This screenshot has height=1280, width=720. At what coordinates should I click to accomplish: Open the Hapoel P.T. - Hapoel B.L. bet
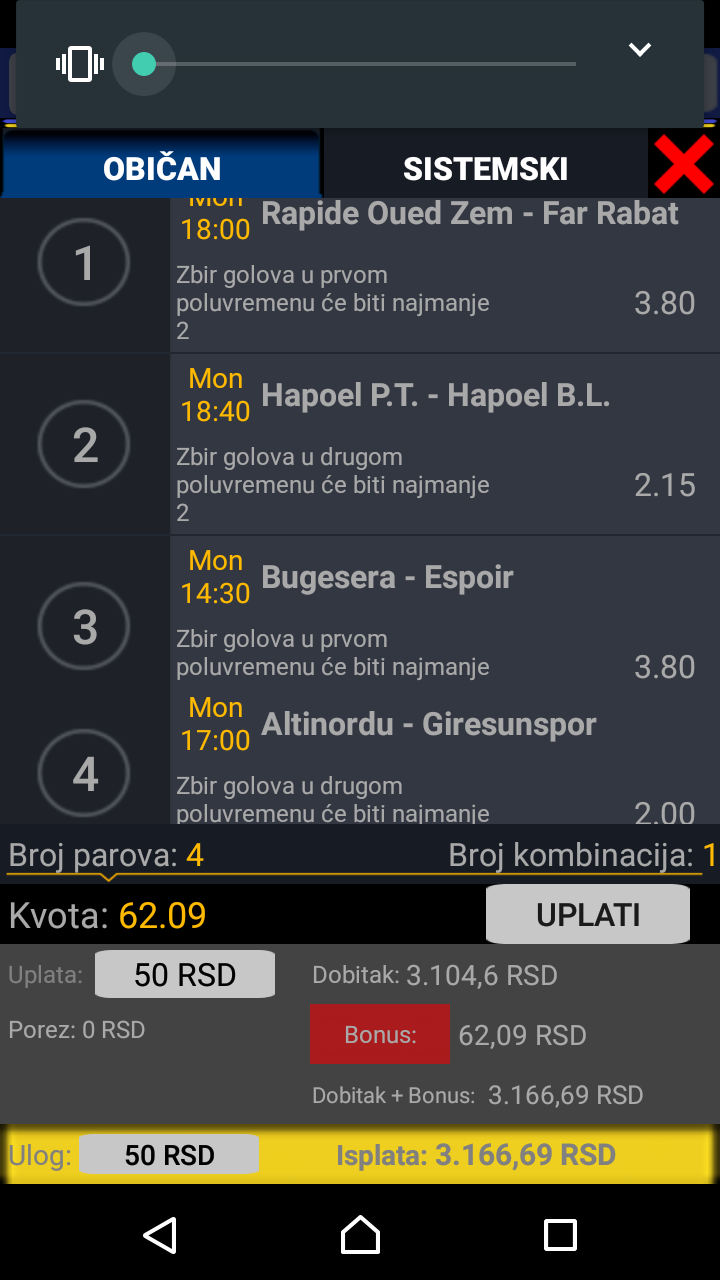[445, 445]
